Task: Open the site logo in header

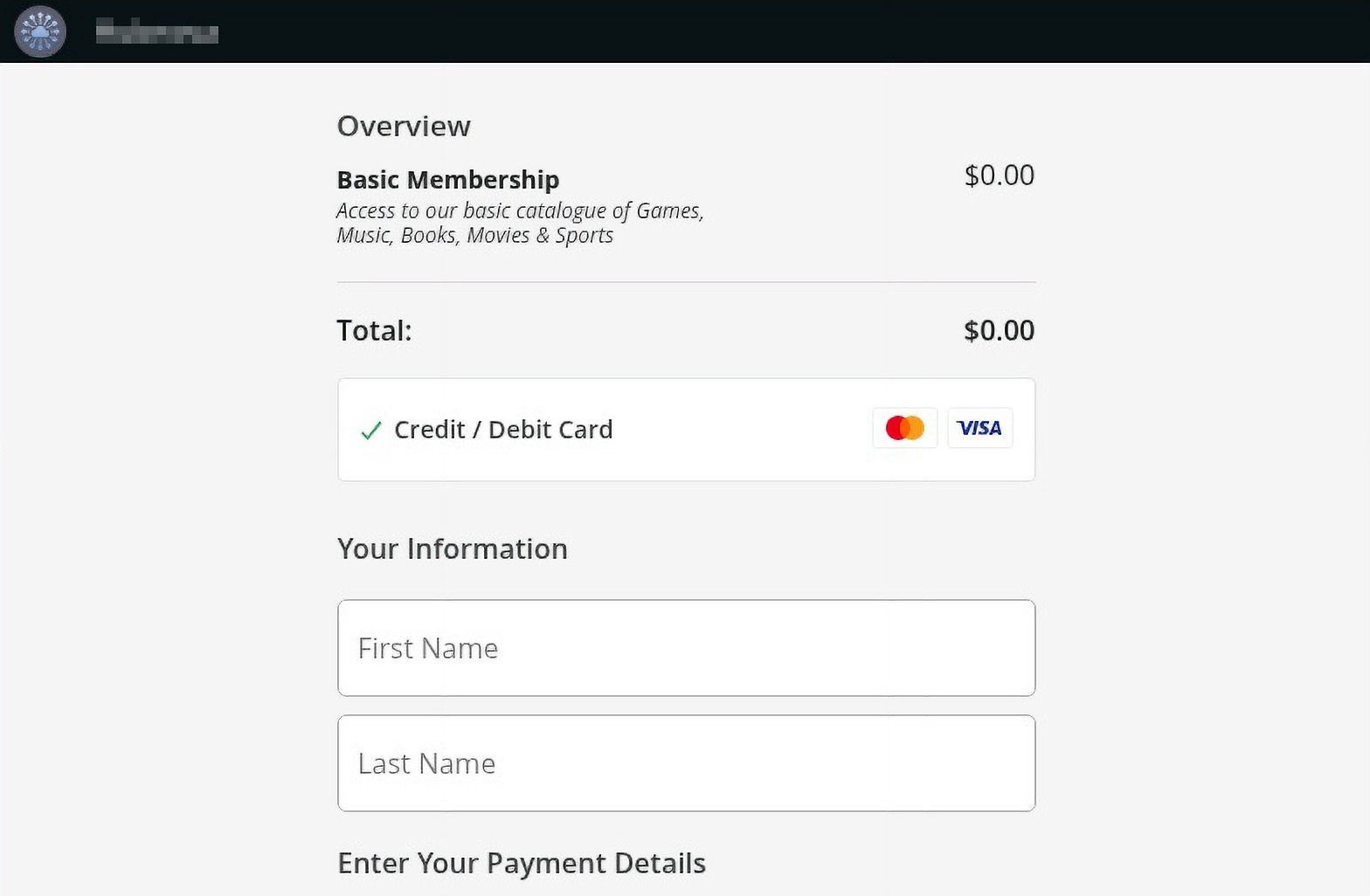Action: [x=40, y=31]
